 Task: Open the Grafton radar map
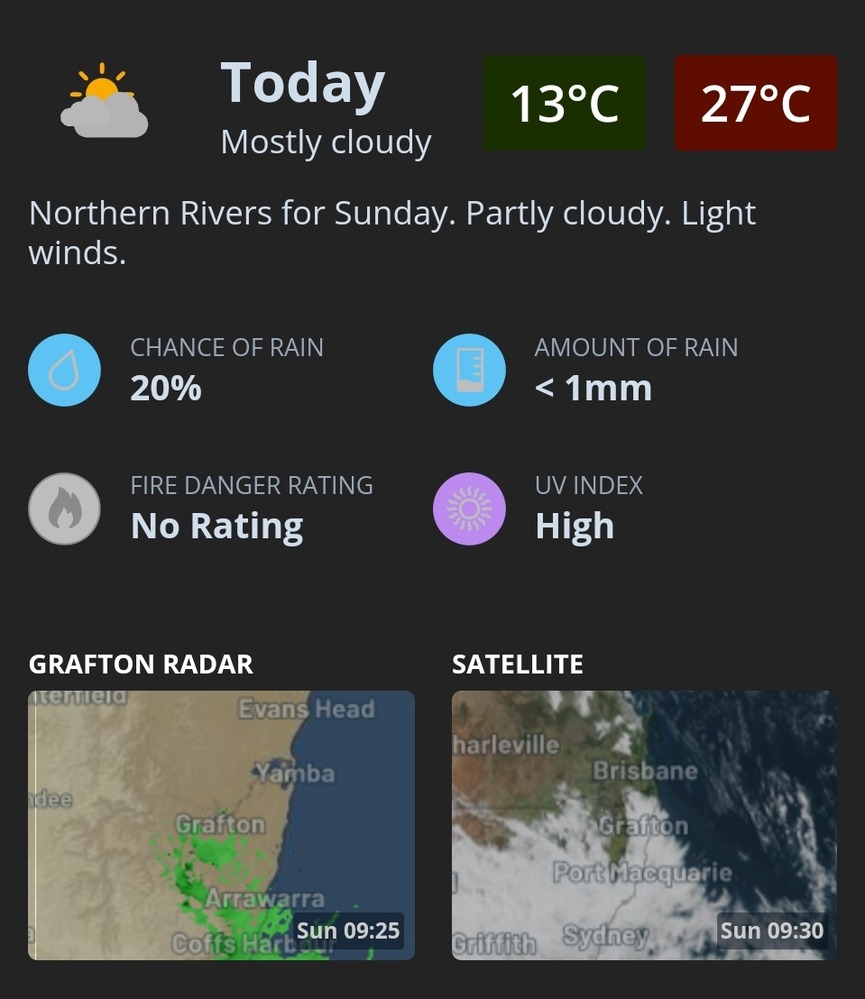coord(221,825)
